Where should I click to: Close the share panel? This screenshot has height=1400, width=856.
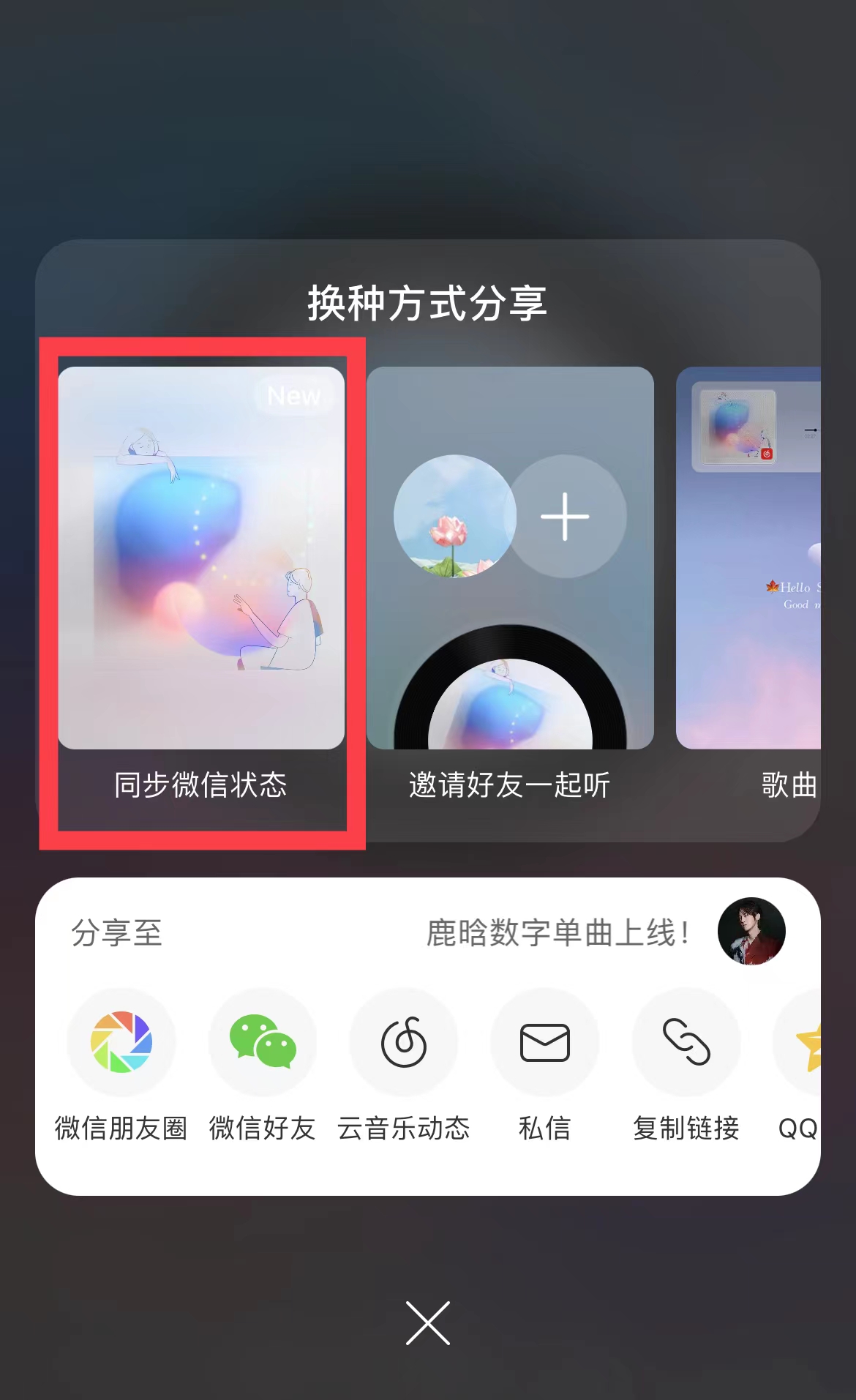click(x=428, y=1323)
